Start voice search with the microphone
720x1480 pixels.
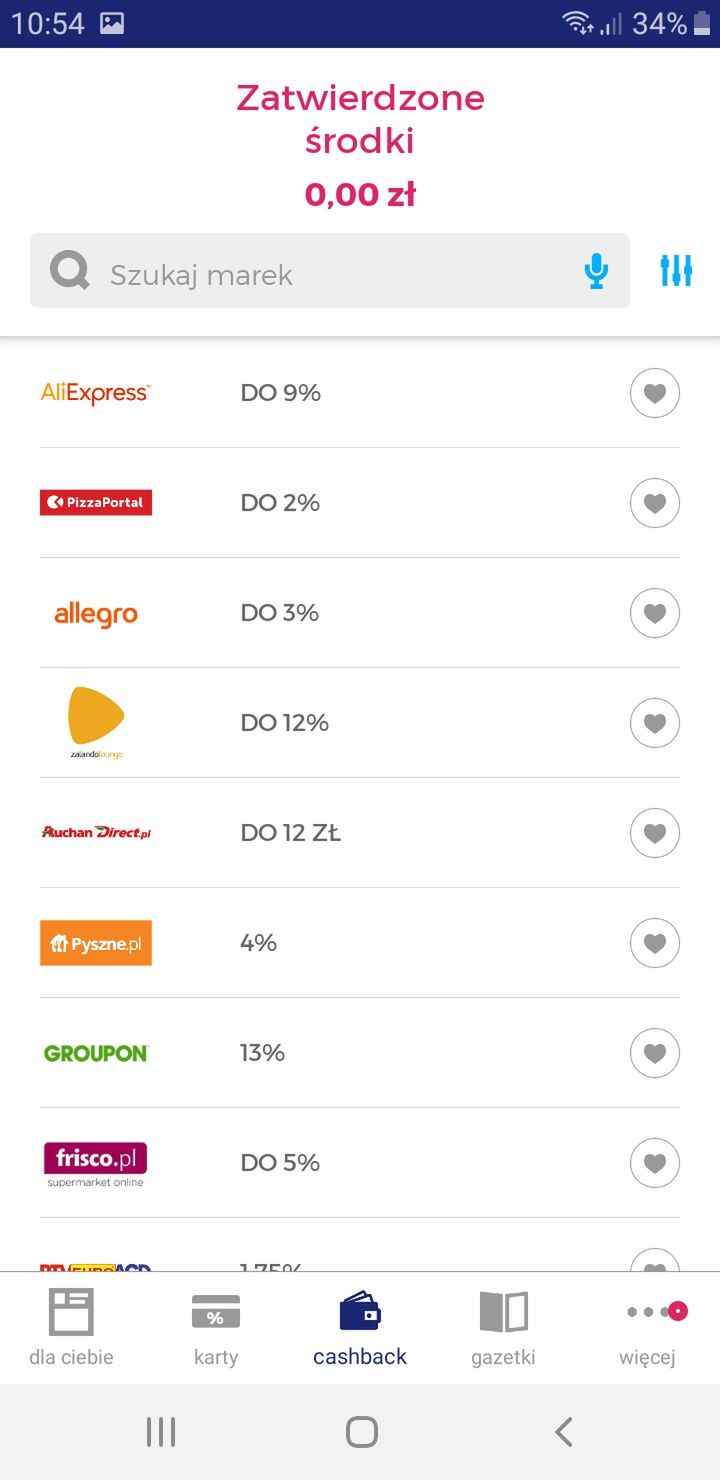coord(596,271)
